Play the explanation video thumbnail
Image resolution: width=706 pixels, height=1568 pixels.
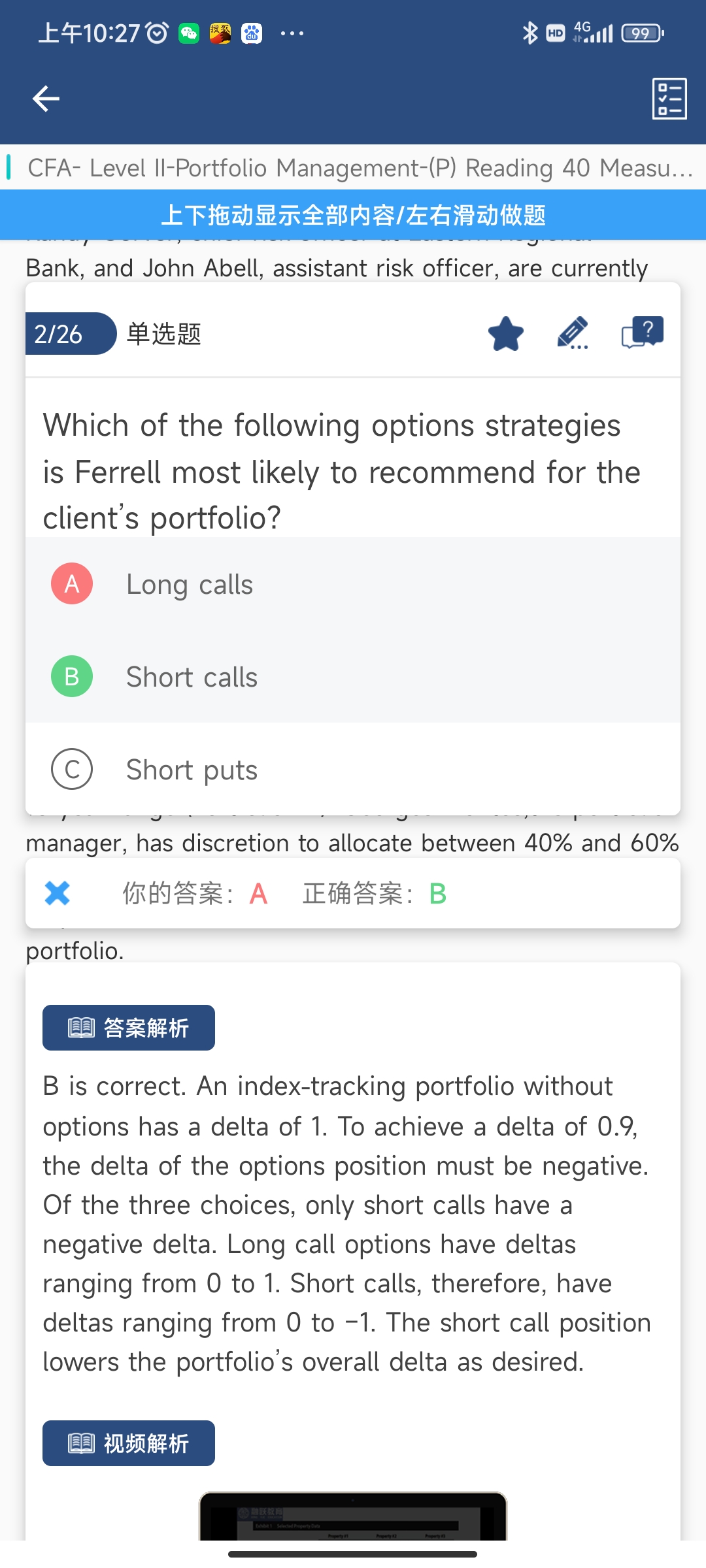click(353, 1517)
